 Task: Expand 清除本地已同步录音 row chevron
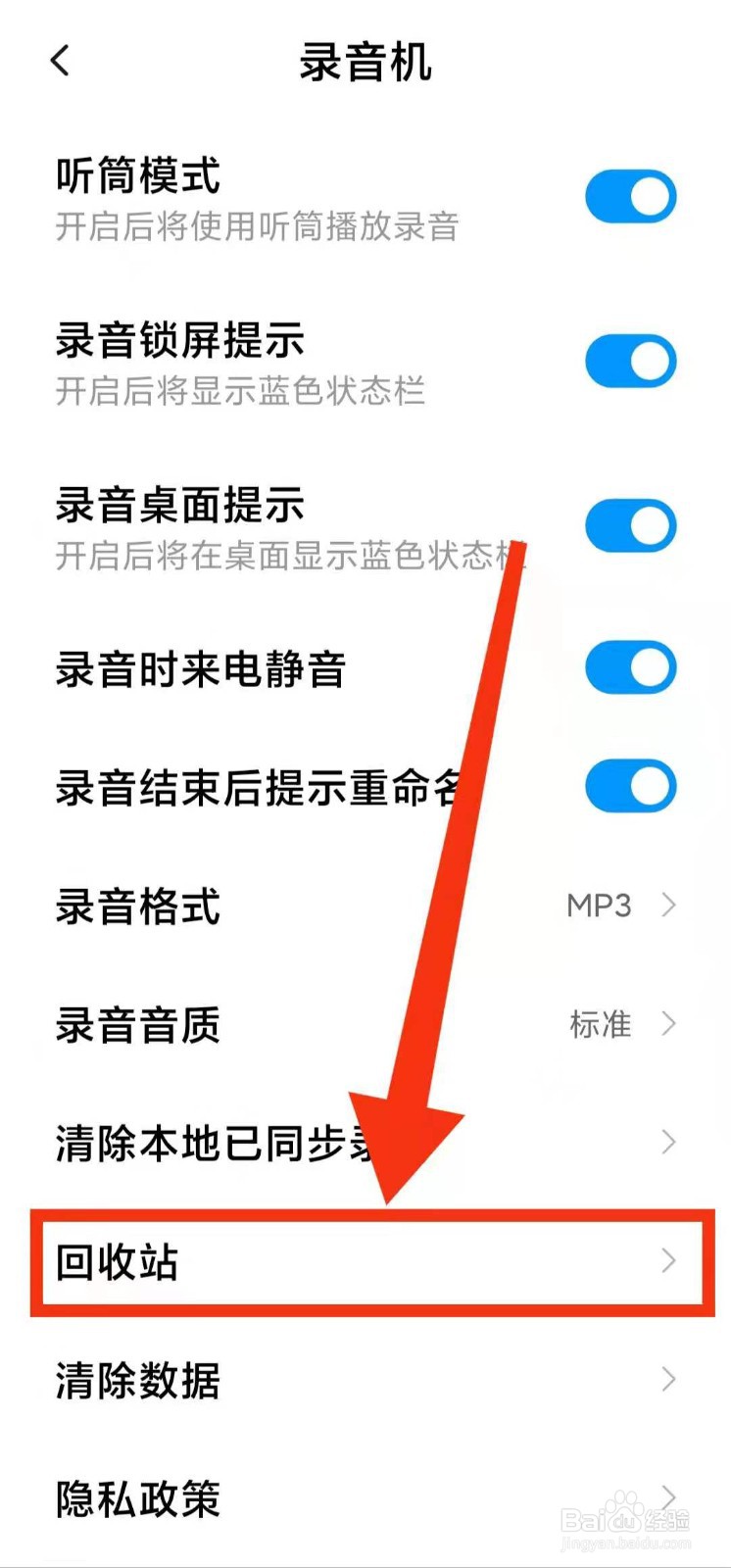[x=667, y=1143]
